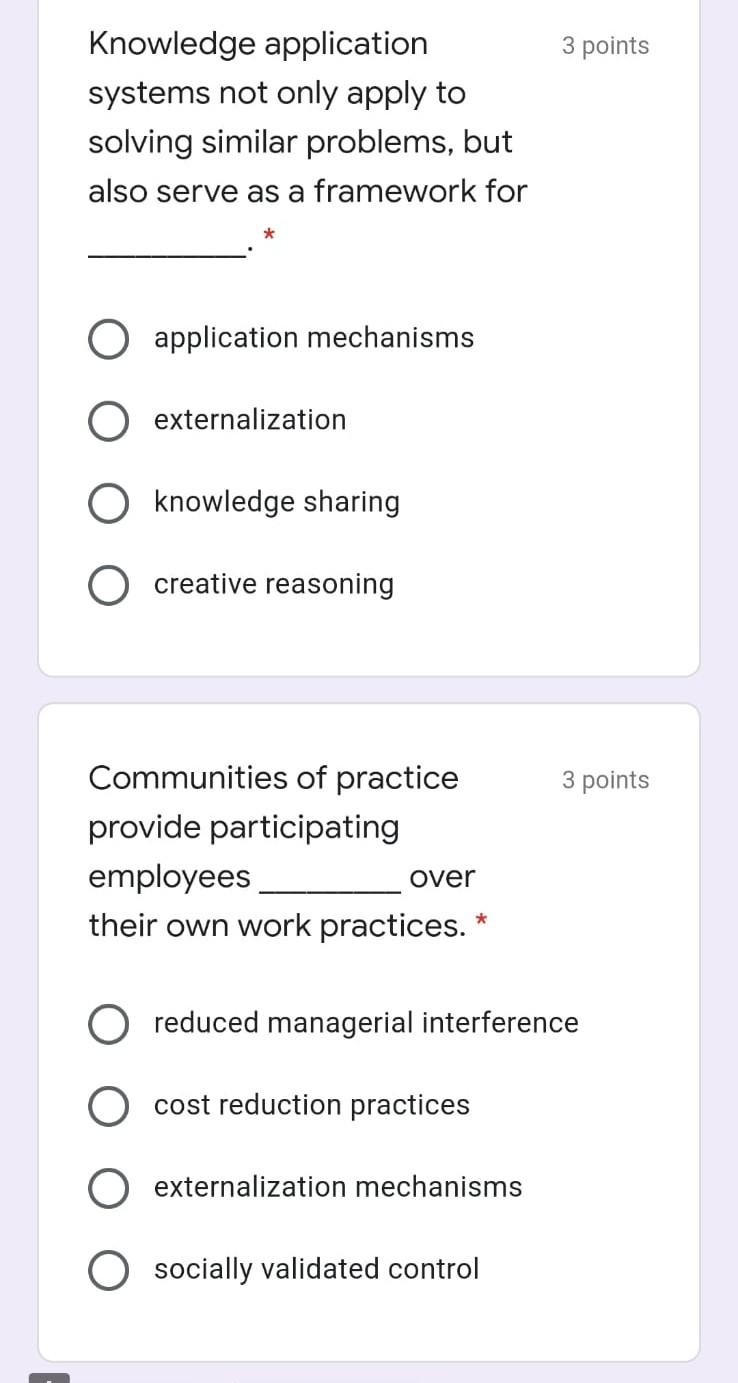The image size is (738, 1383).
Task: Choose "knowledge sharing" as the answer
Action: [x=109, y=503]
